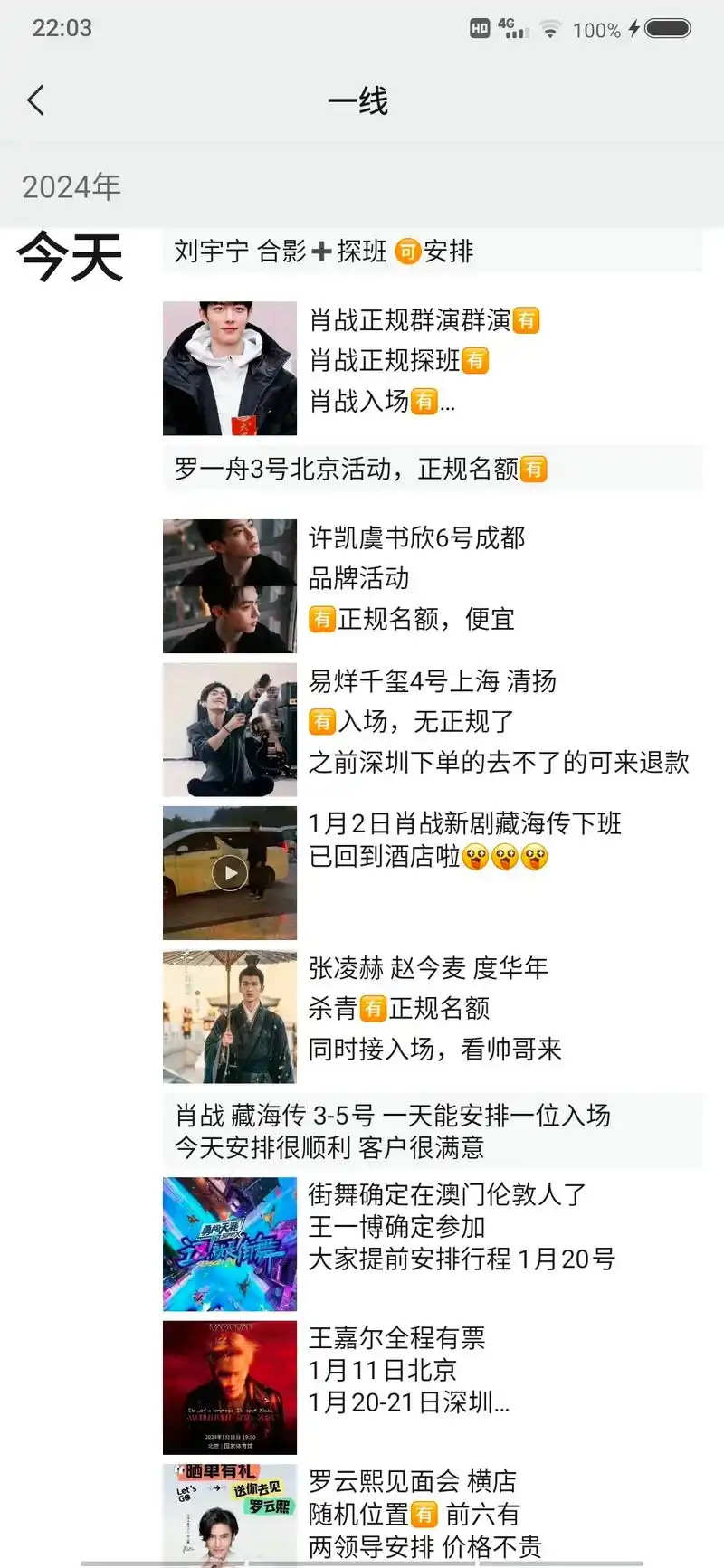Tap the Wi-Fi icon in the status bar

(550, 28)
